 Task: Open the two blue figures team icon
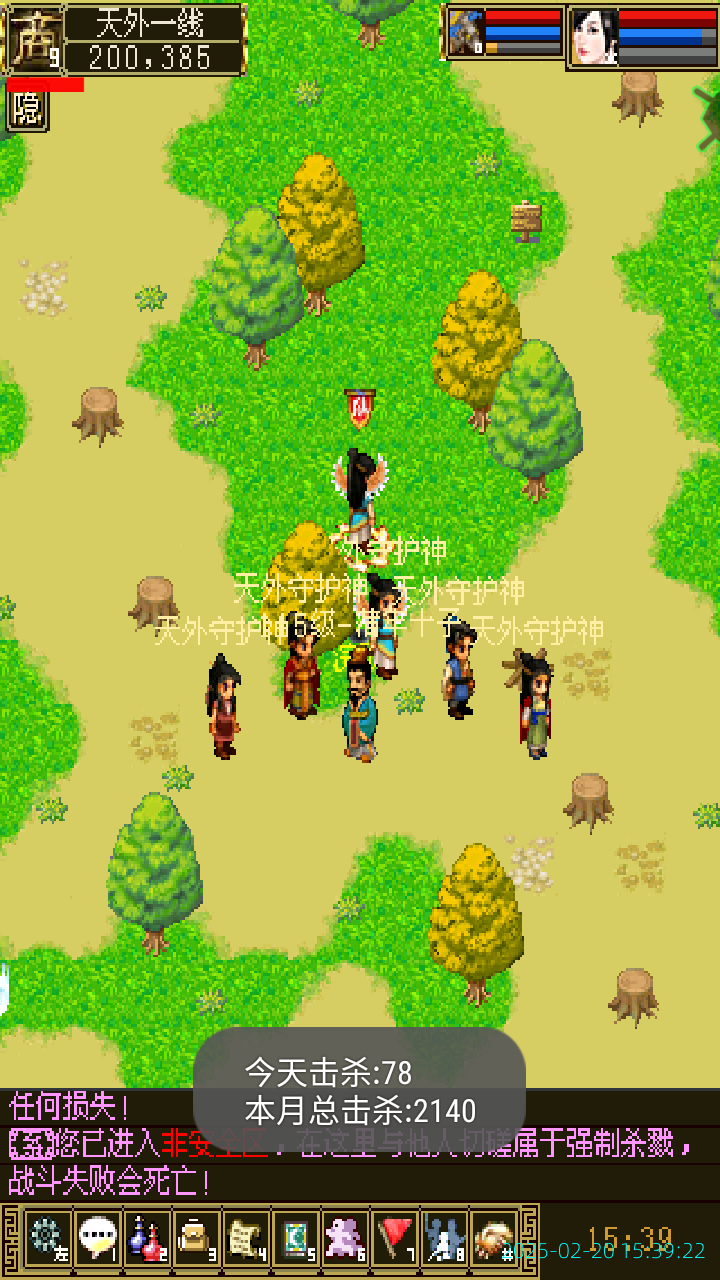pos(444,1240)
